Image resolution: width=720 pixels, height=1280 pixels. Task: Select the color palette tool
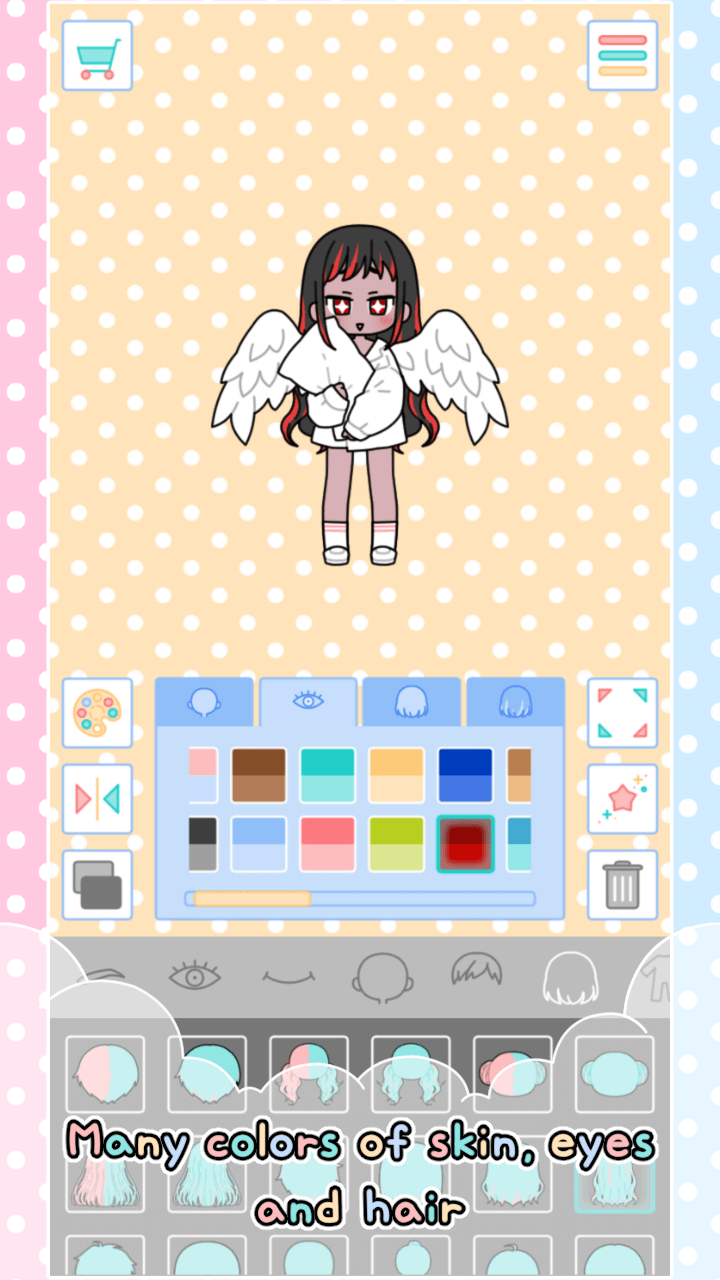coord(96,714)
